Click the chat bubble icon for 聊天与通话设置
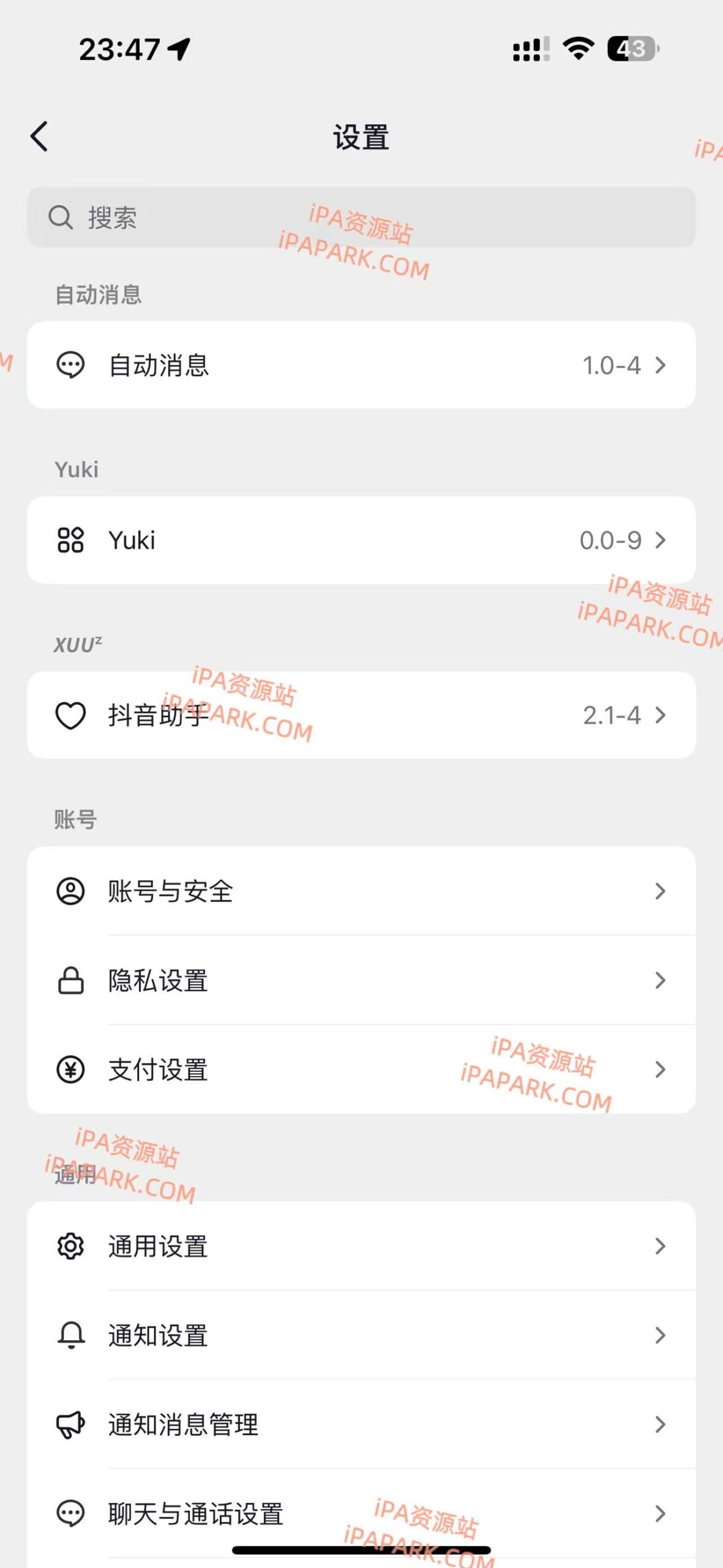This screenshot has height=1568, width=723. (x=72, y=1515)
